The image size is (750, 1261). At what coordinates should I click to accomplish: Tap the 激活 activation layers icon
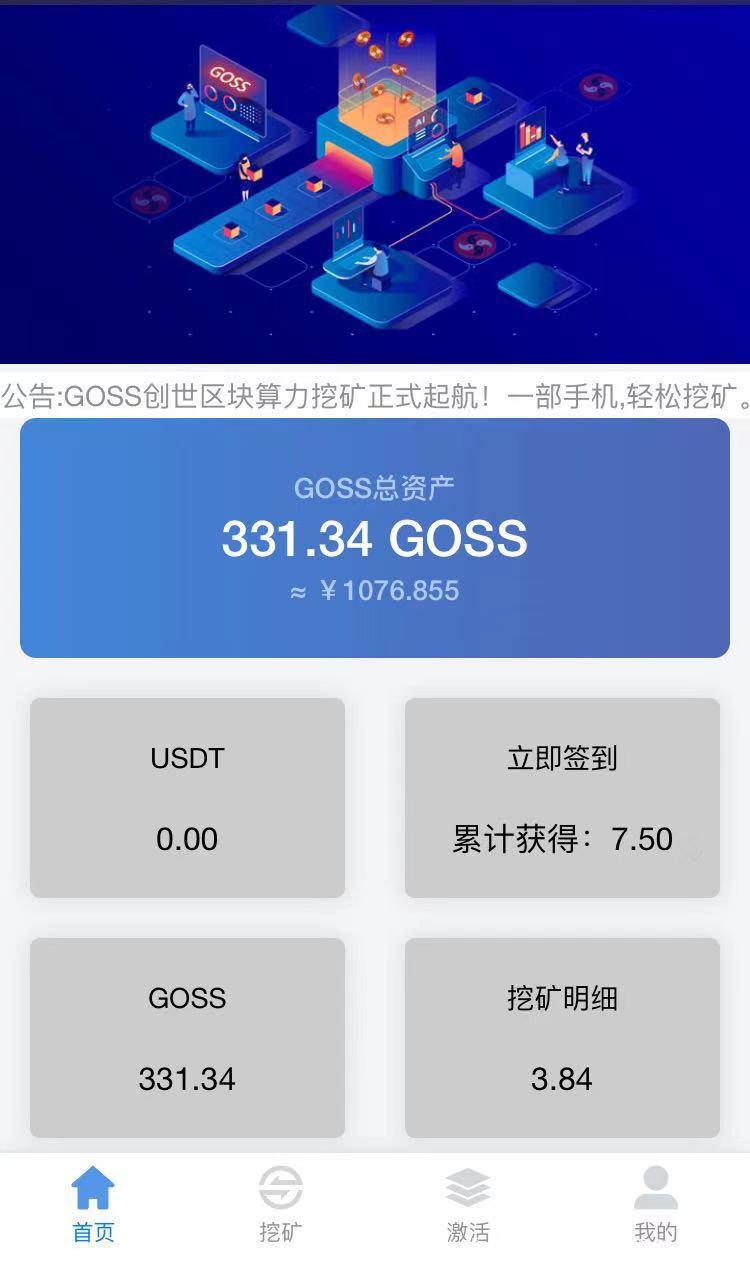pos(468,1190)
